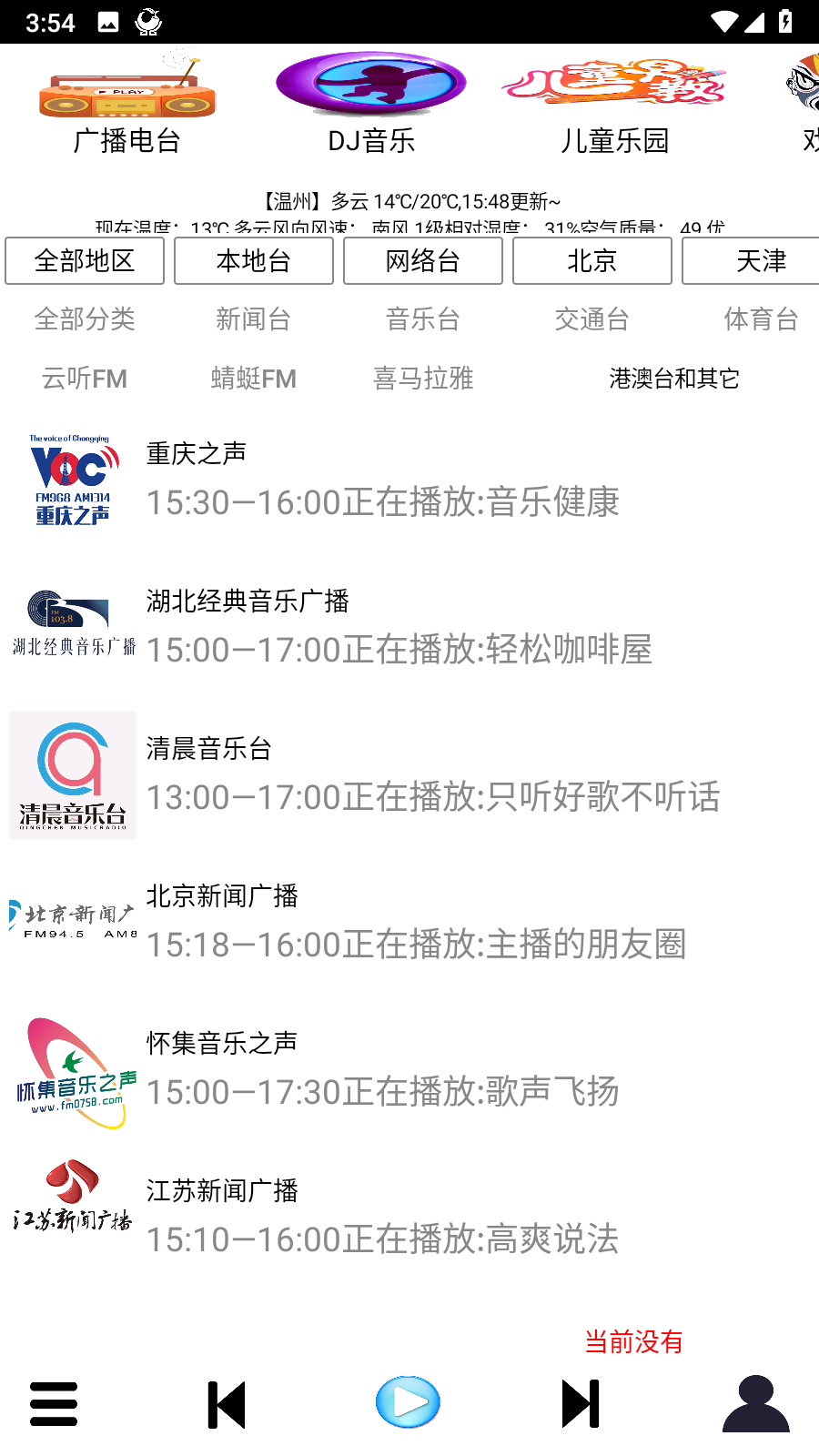Click the 清晨音乐台 station logo
819x1456 pixels.
tap(72, 775)
